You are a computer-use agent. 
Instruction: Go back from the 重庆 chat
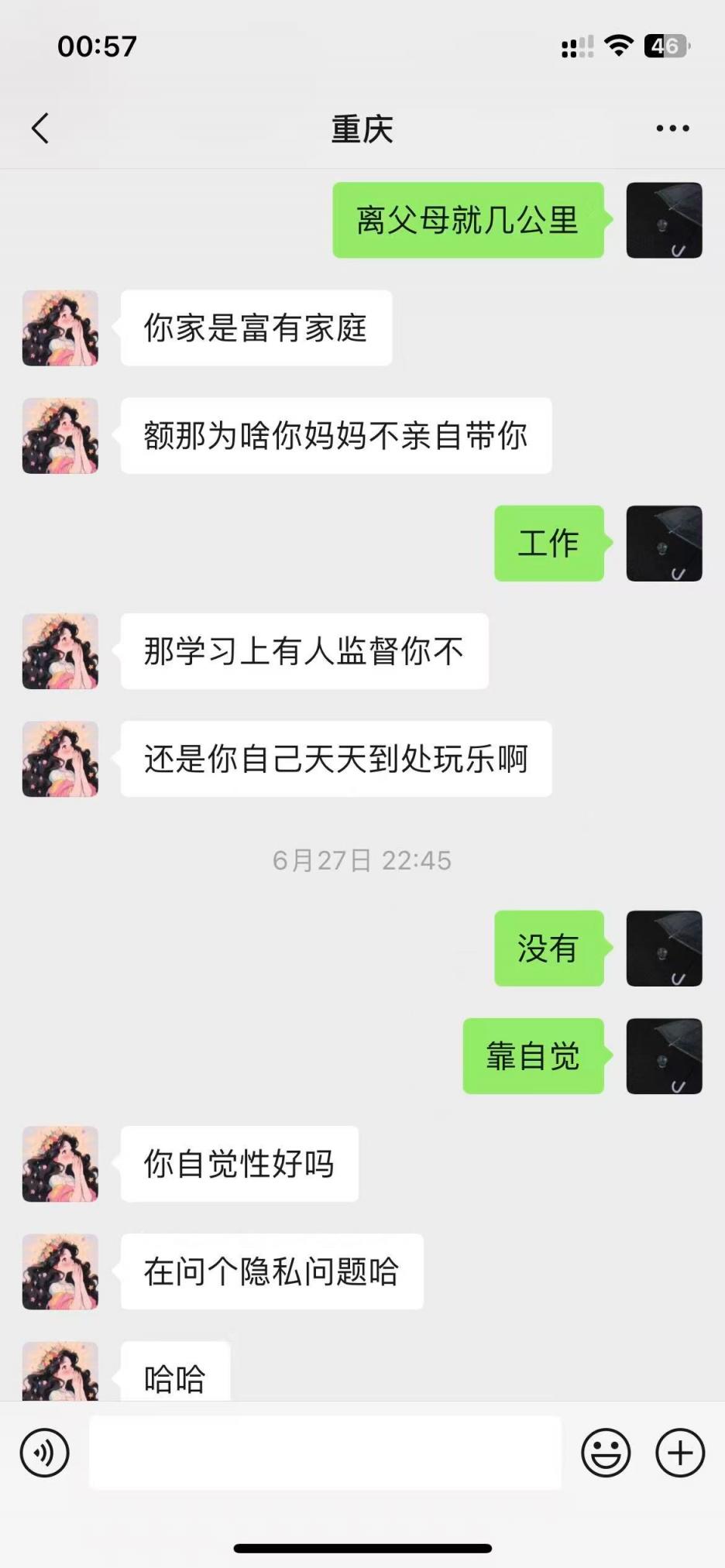coord(40,129)
